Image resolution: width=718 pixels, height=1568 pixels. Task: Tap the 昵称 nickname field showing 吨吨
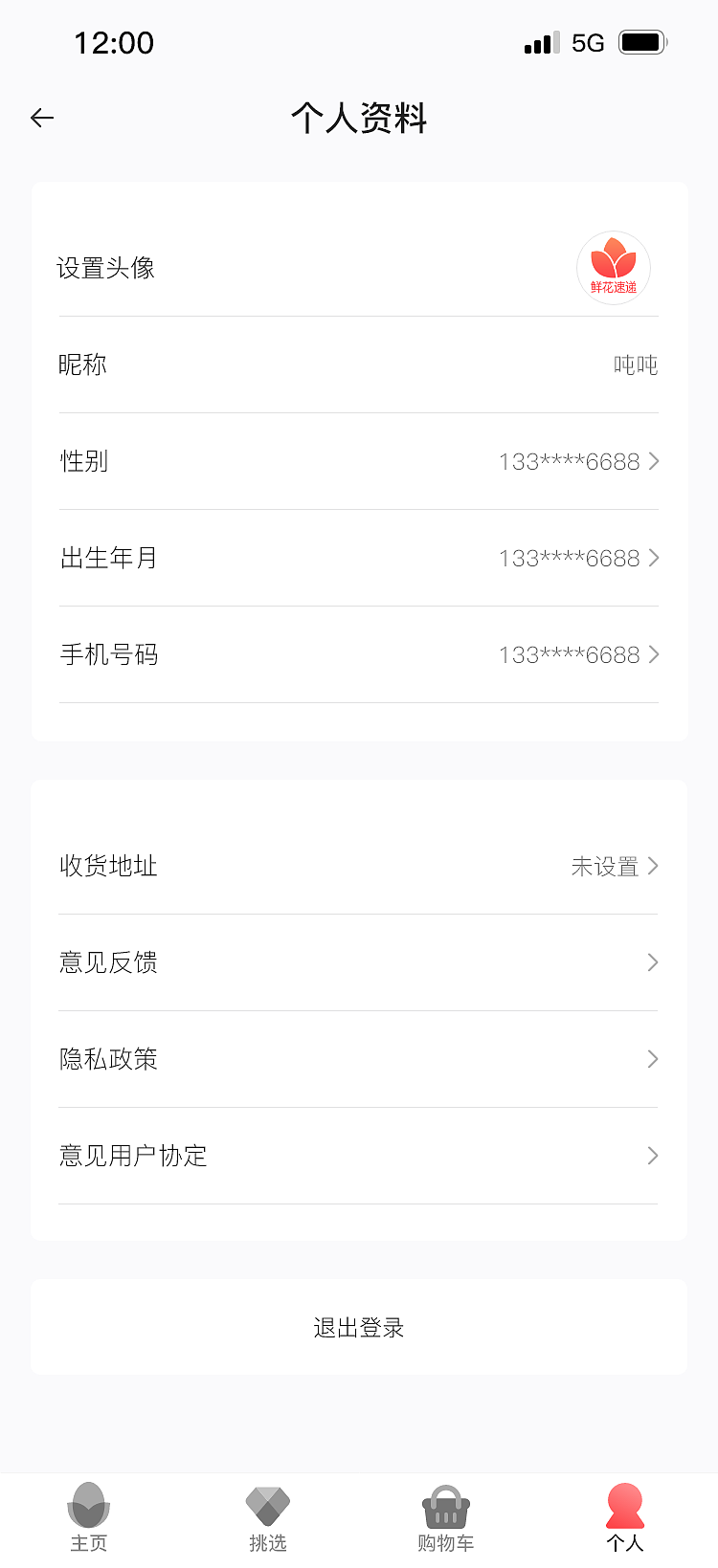pos(359,364)
